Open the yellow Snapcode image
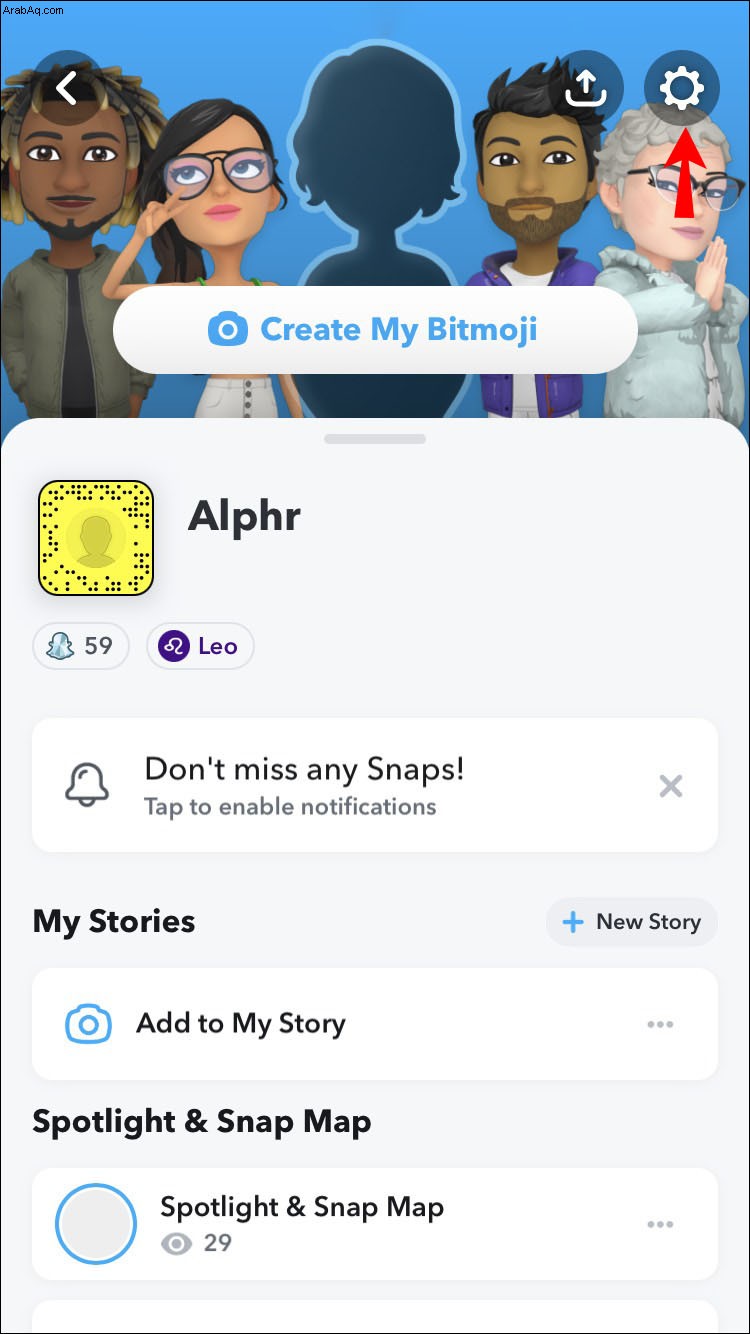Image resolution: width=750 pixels, height=1334 pixels. point(96,538)
